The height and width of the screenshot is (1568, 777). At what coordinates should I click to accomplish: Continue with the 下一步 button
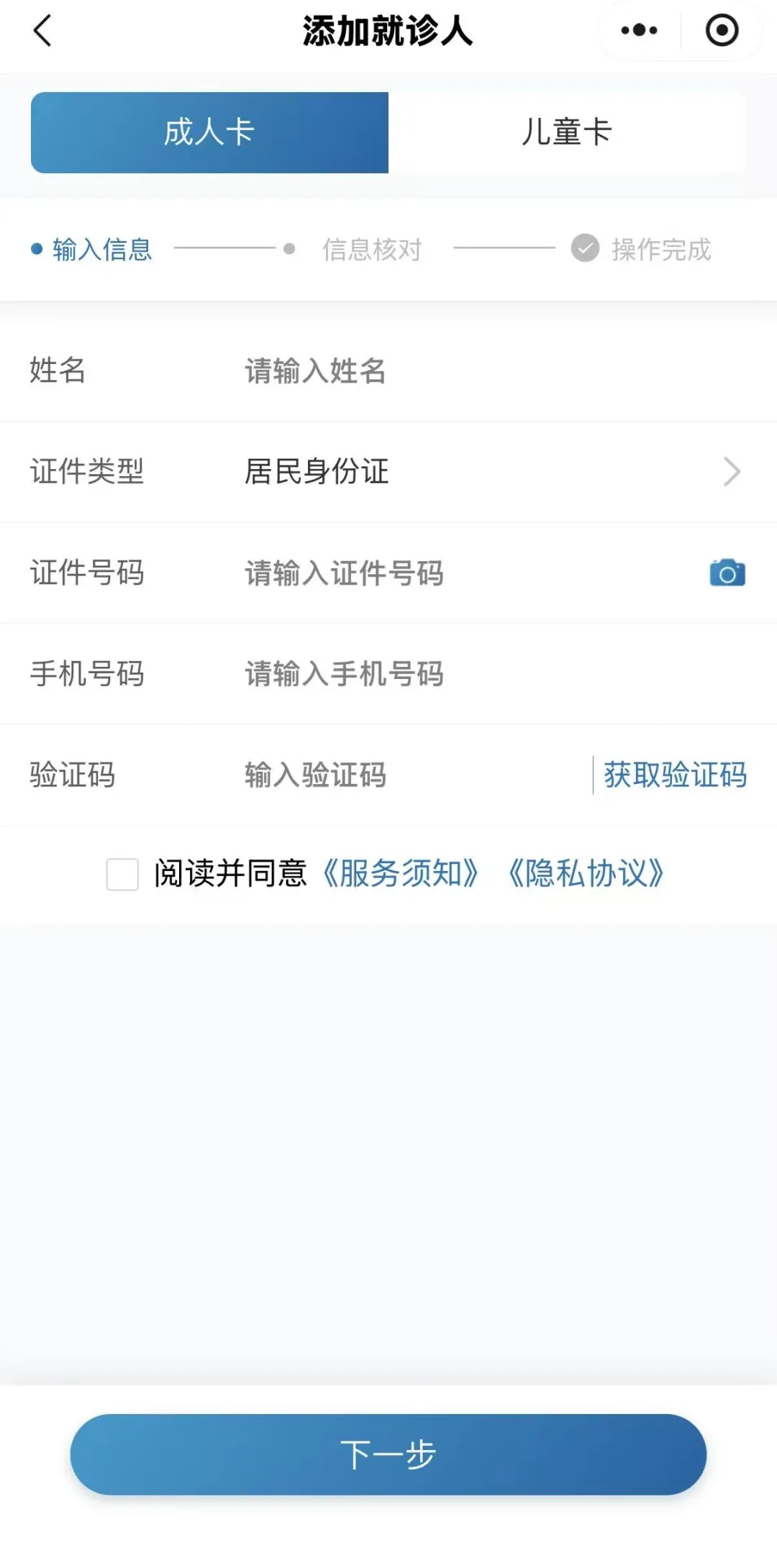click(x=388, y=1454)
